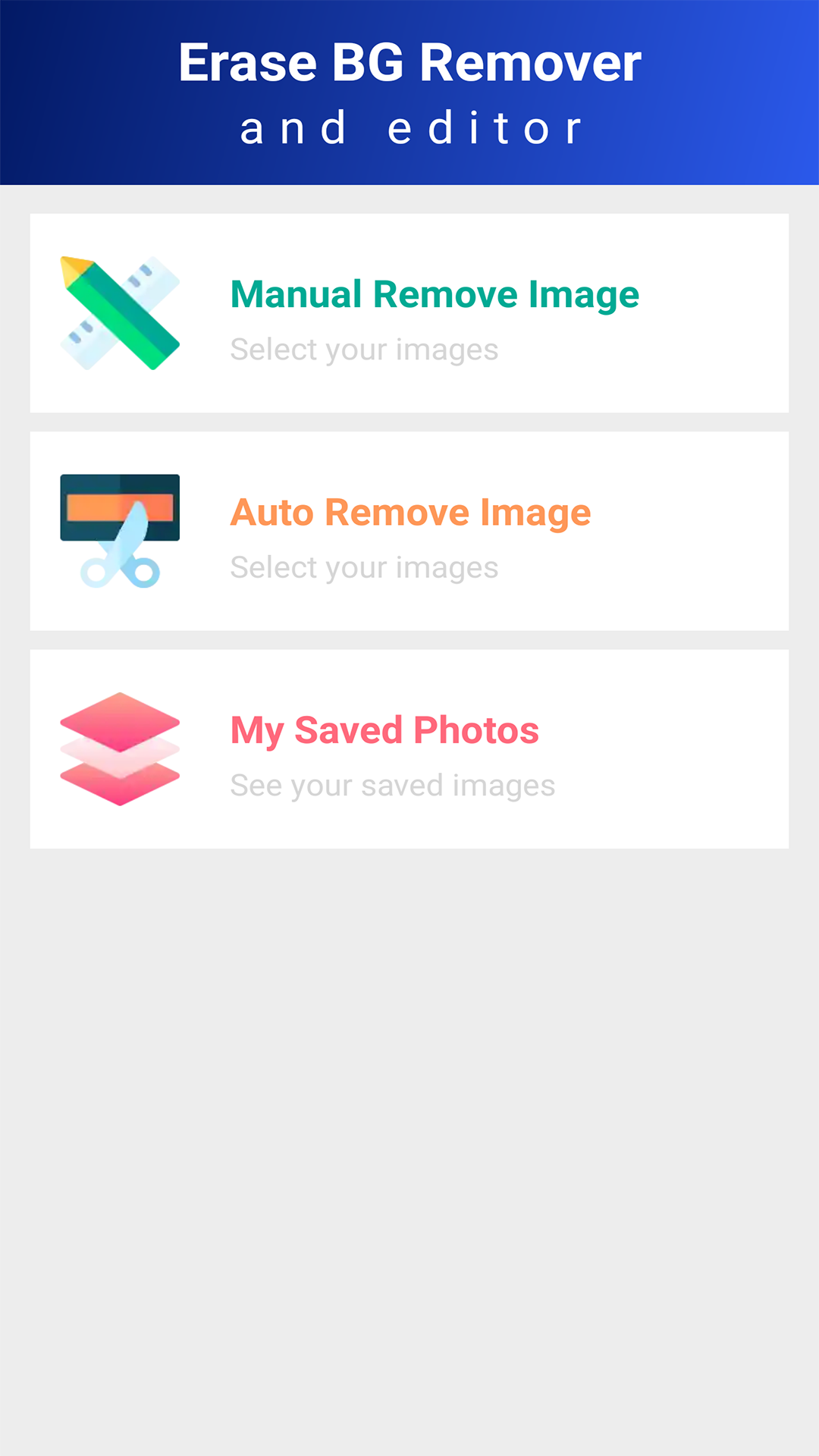Select the My Saved Photos layers graphic

click(x=118, y=747)
